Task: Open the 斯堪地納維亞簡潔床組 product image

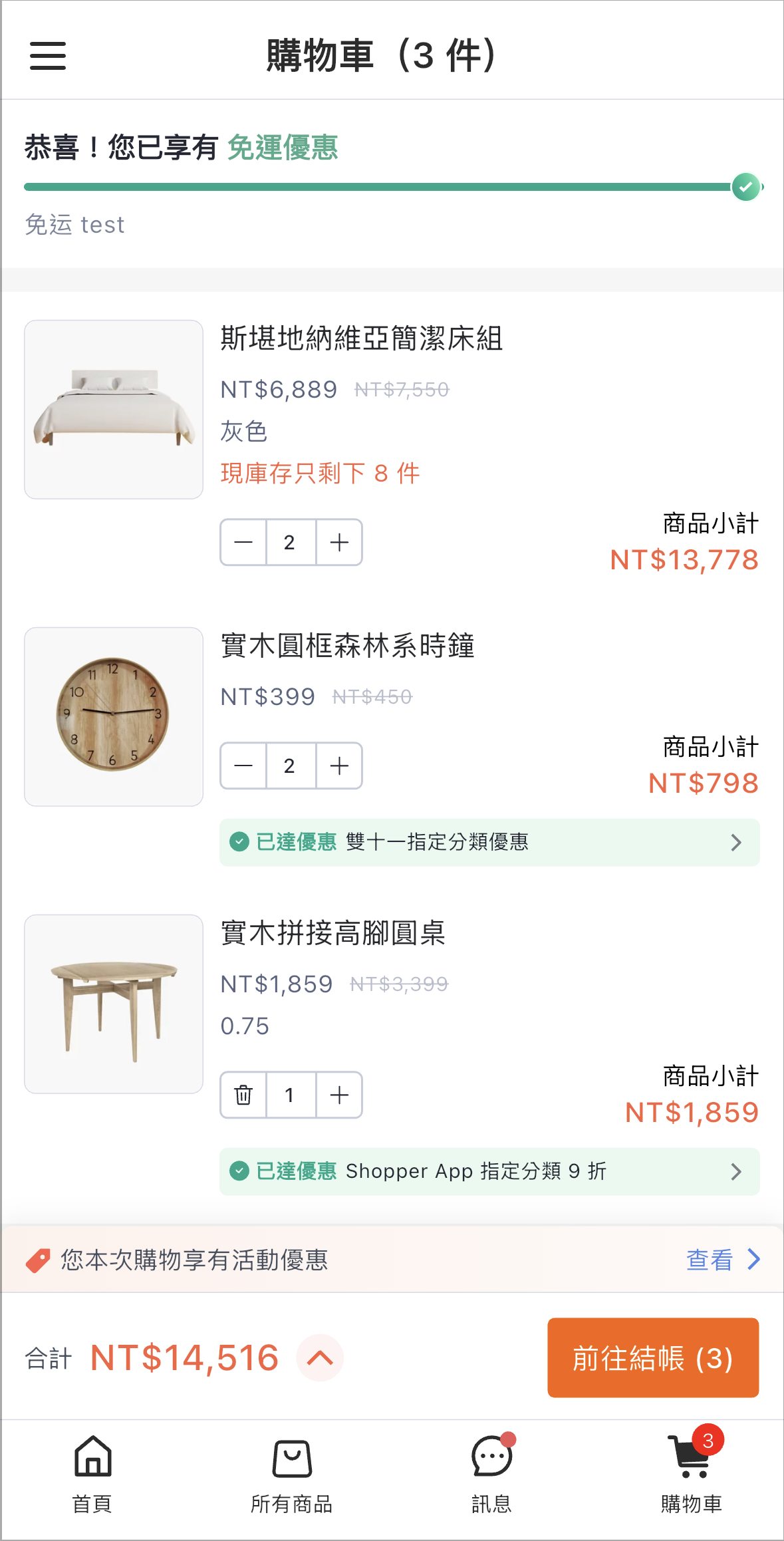Action: click(114, 409)
